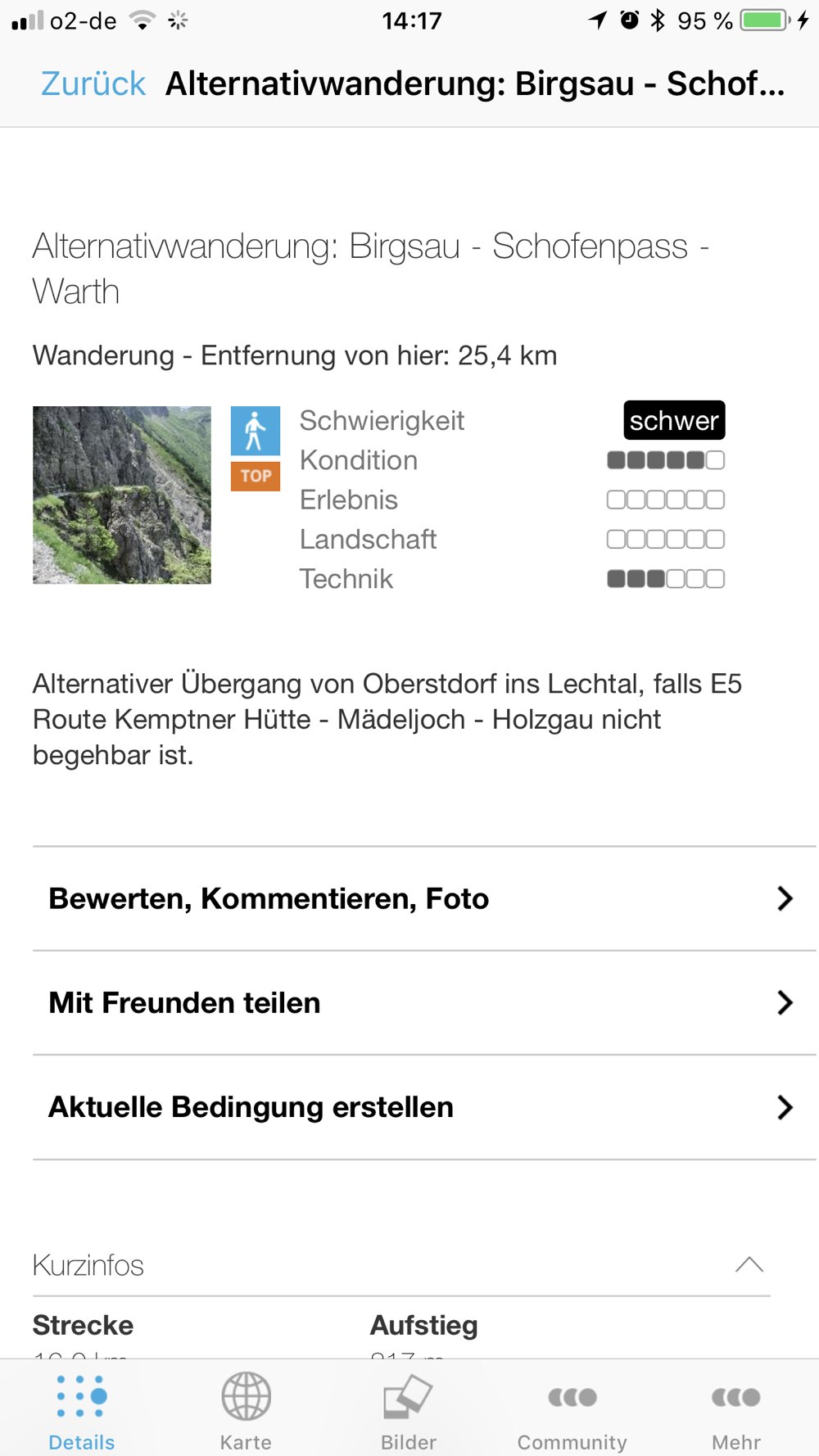
Task: Go back via Zurück
Action: click(93, 84)
